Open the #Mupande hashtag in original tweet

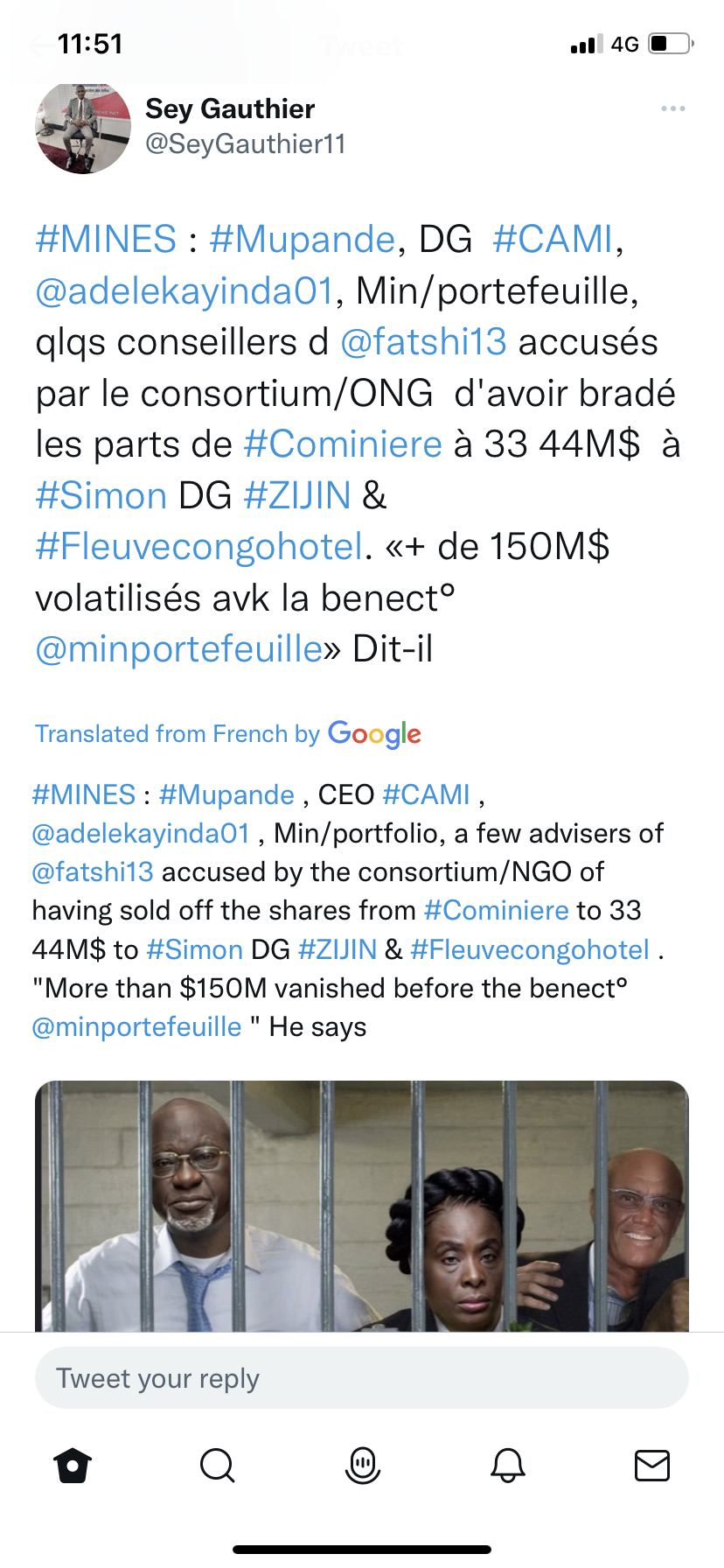point(302,239)
